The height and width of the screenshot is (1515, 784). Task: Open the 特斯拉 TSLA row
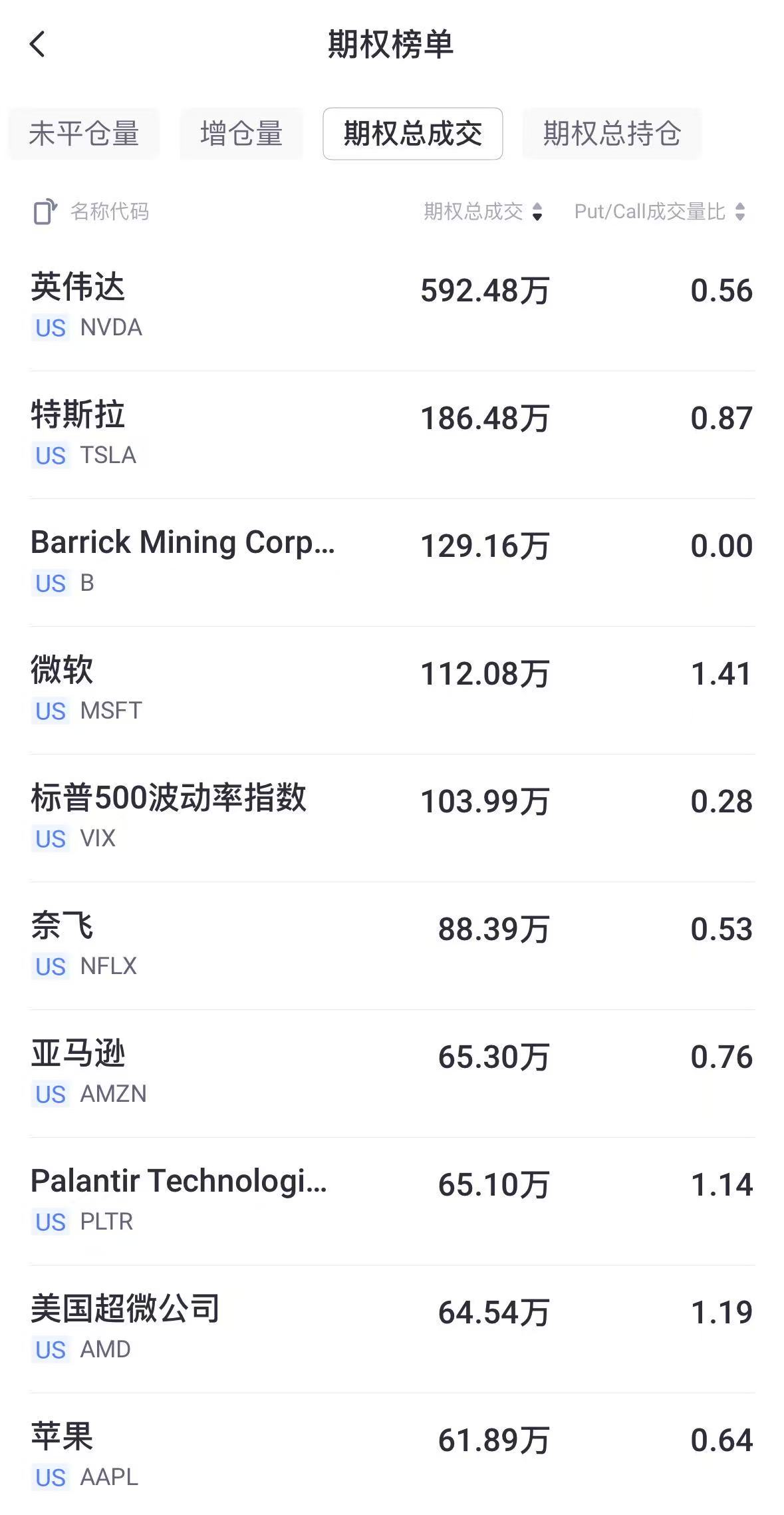point(392,434)
